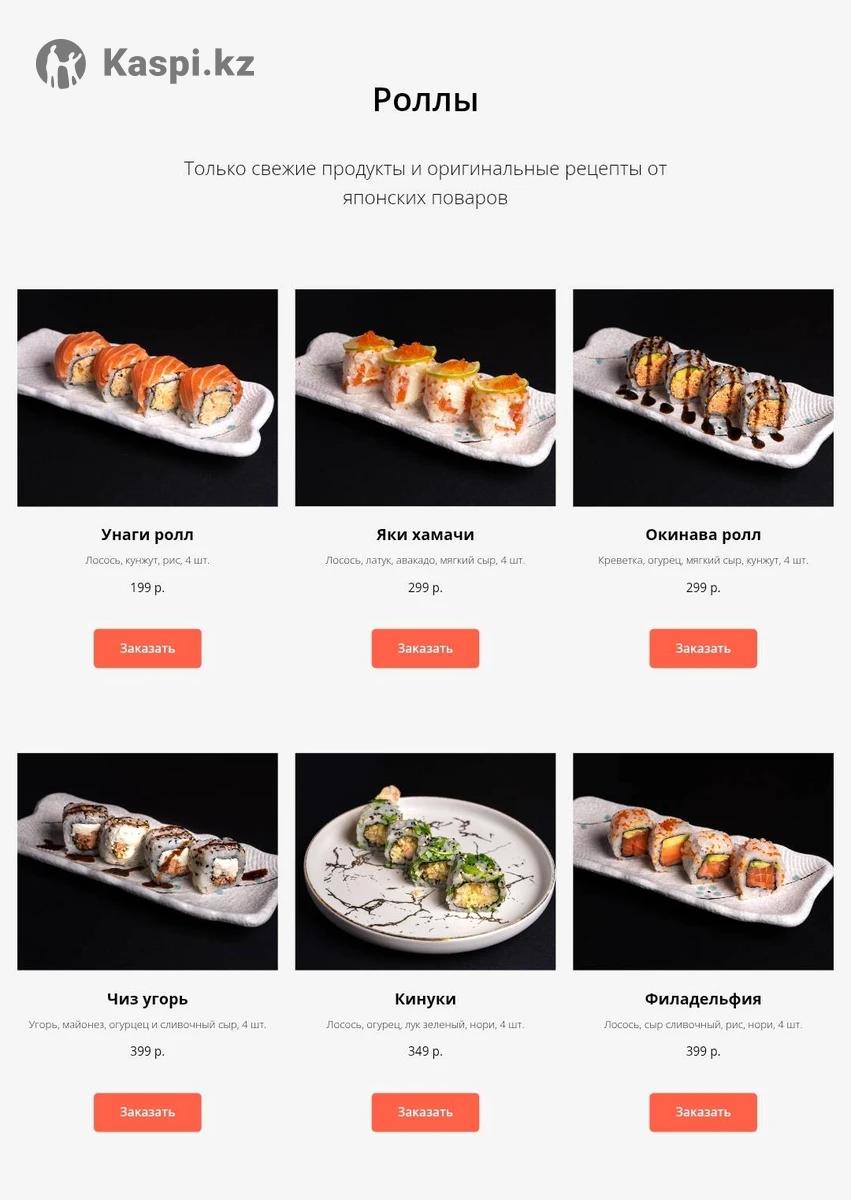Open the Окинава ролл picture
The width and height of the screenshot is (851, 1200).
coord(703,397)
